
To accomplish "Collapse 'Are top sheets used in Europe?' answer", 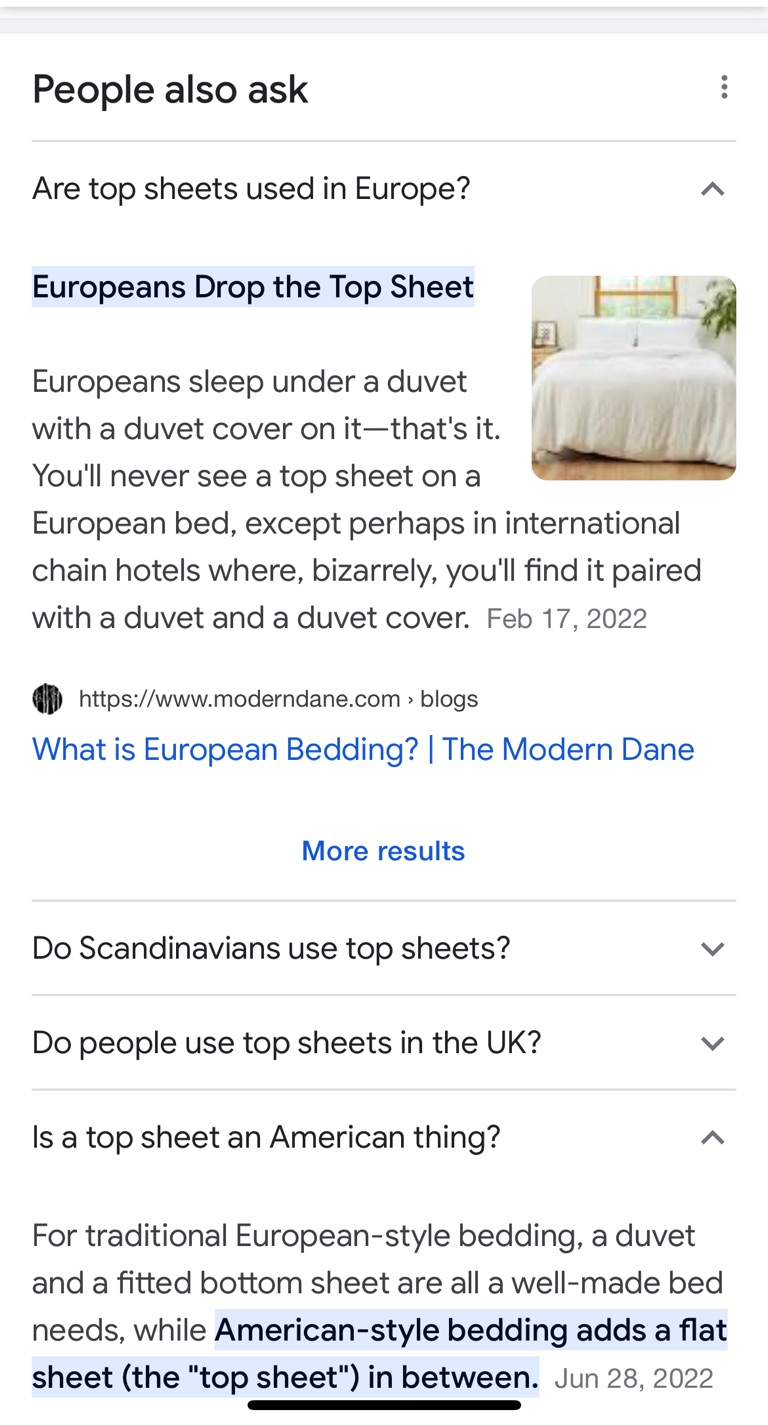I will click(712, 189).
